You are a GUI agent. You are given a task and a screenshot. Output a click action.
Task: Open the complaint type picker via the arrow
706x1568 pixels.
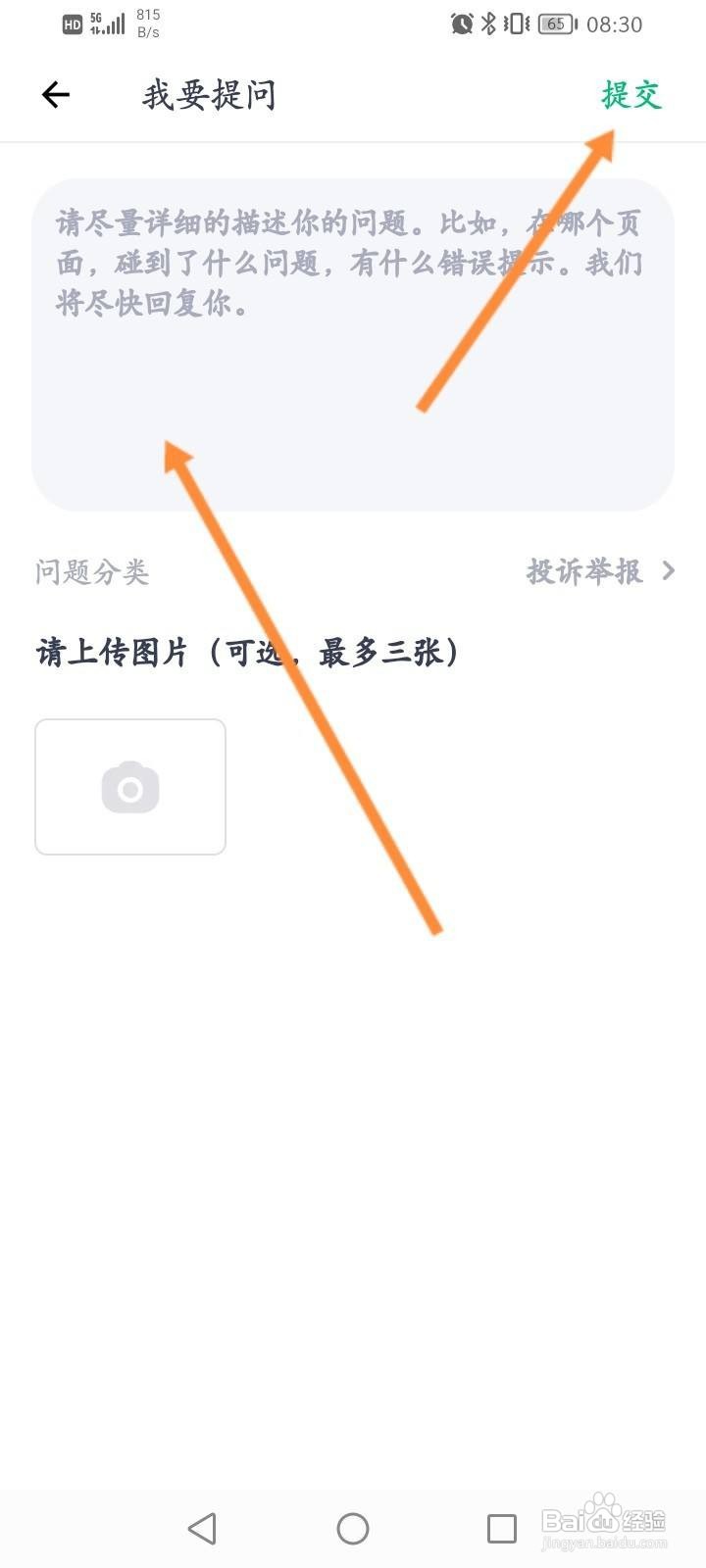click(x=670, y=571)
